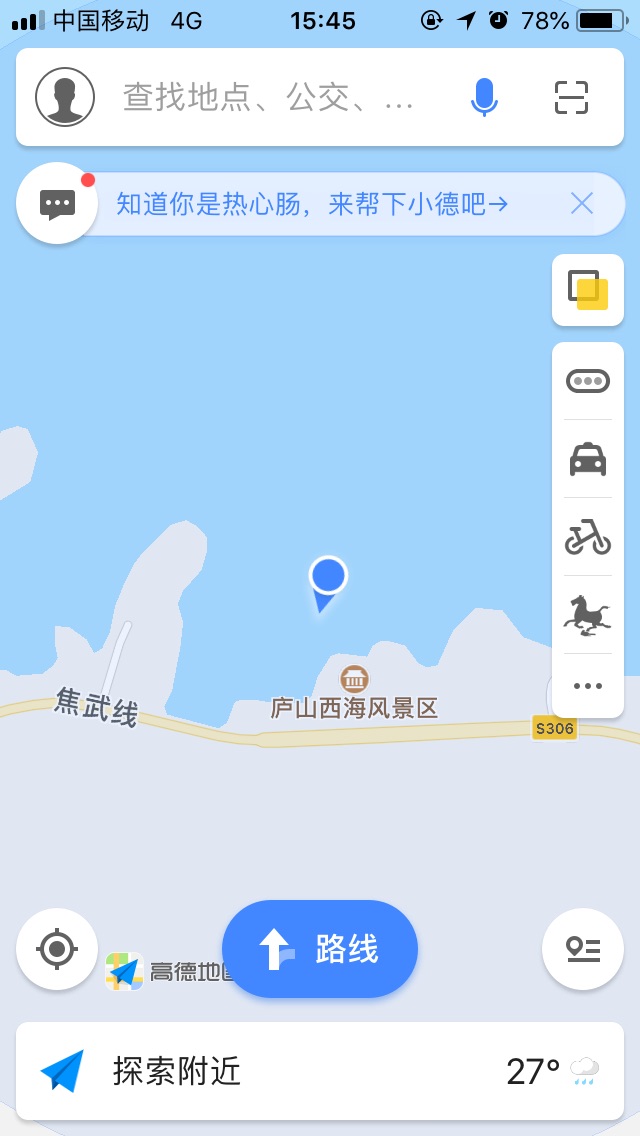Open the messages bubble icon
This screenshot has width=640, height=1136.
pyautogui.click(x=57, y=204)
